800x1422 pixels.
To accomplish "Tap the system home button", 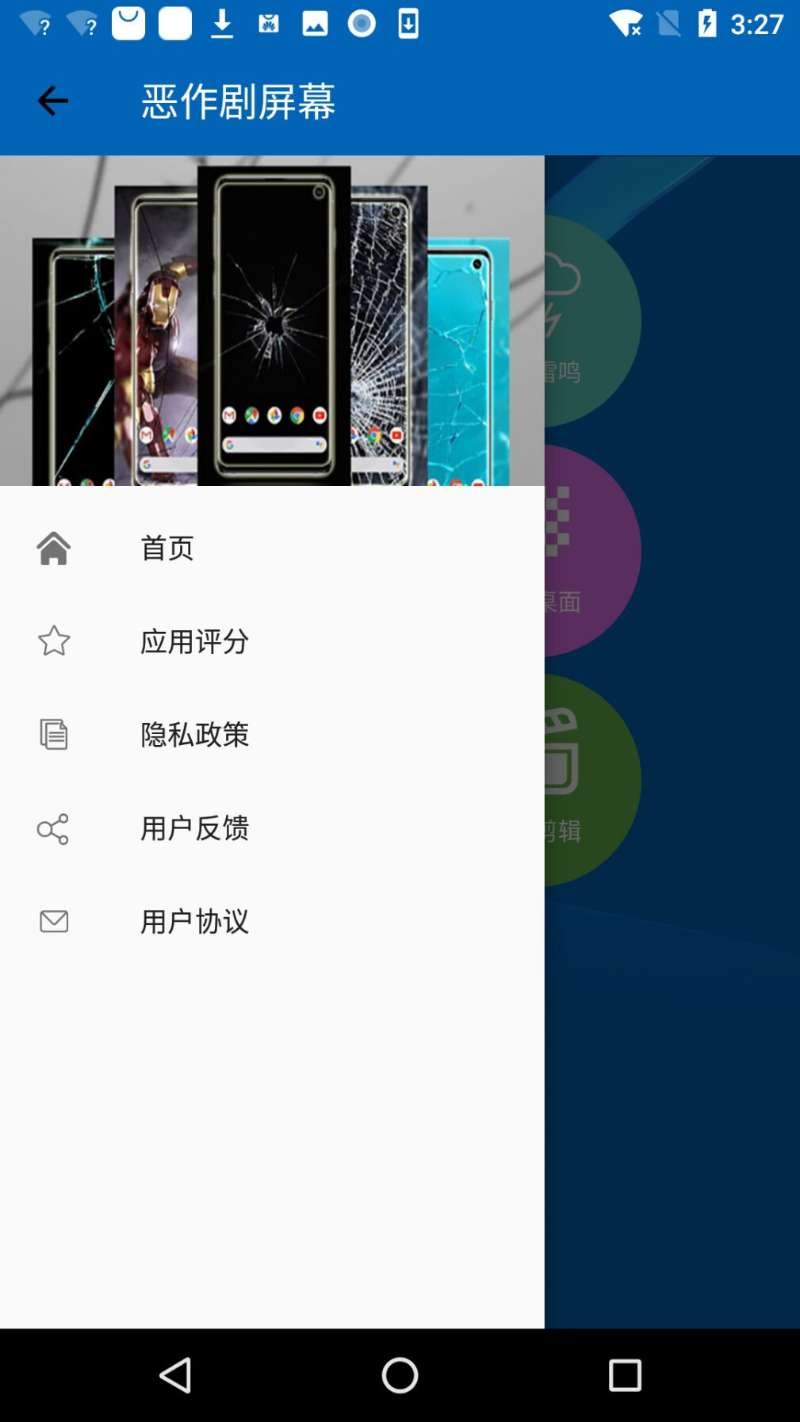I will click(400, 1376).
